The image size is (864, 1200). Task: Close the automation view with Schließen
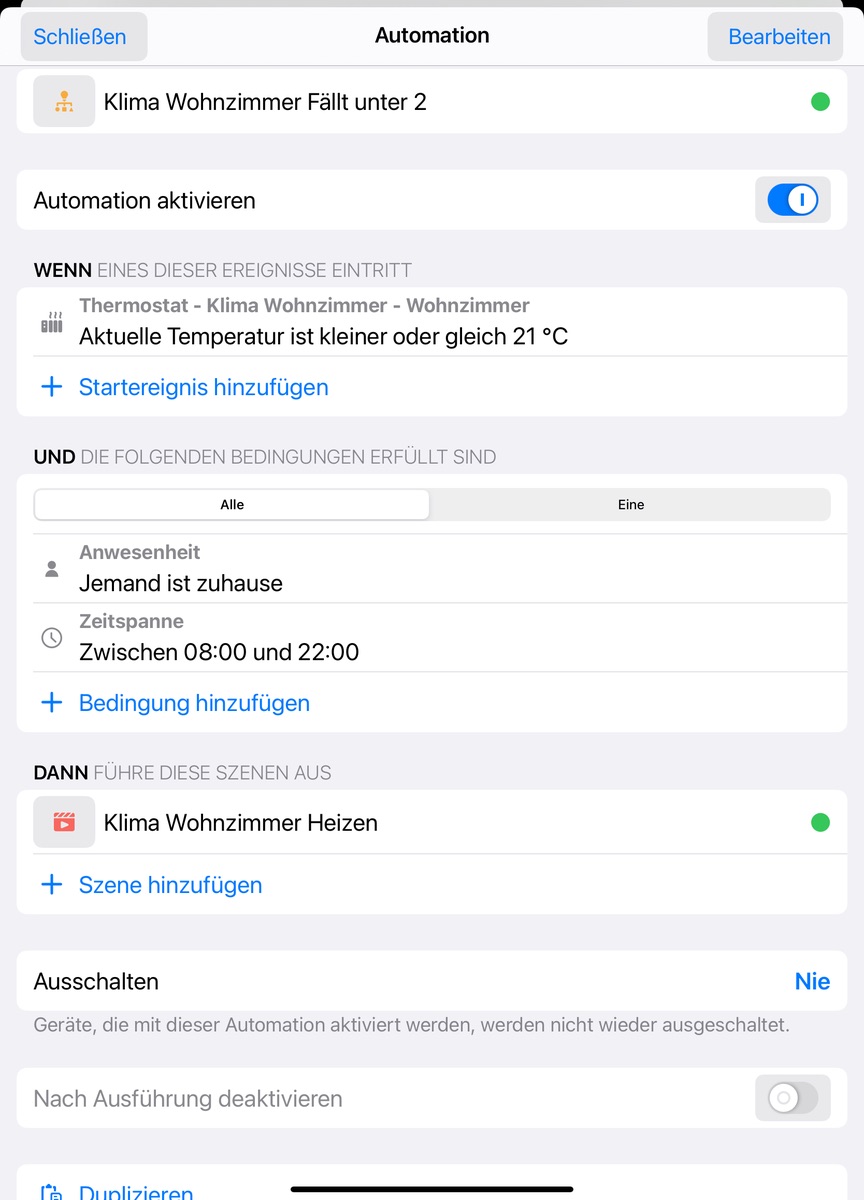[80, 37]
